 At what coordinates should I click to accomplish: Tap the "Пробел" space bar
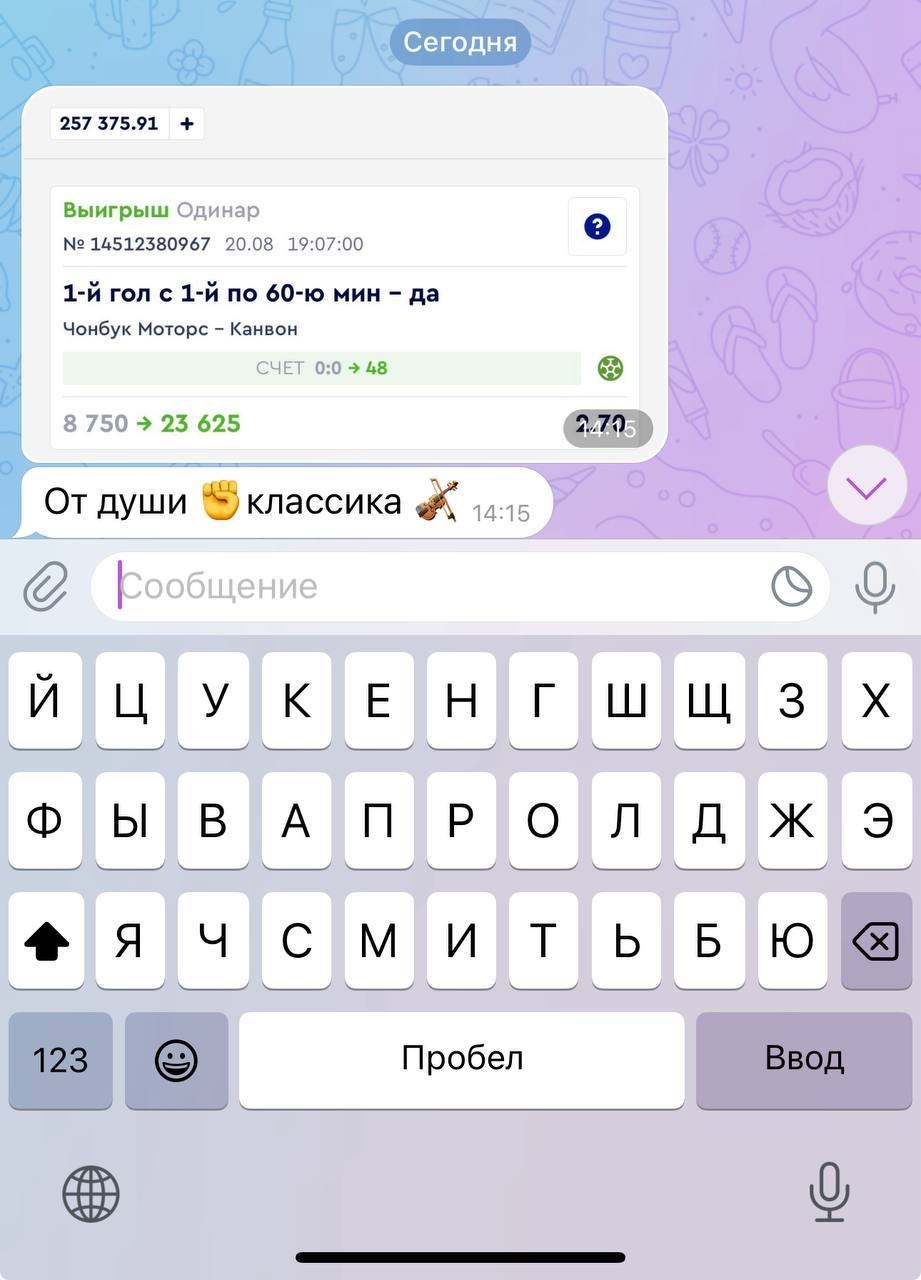click(461, 1060)
